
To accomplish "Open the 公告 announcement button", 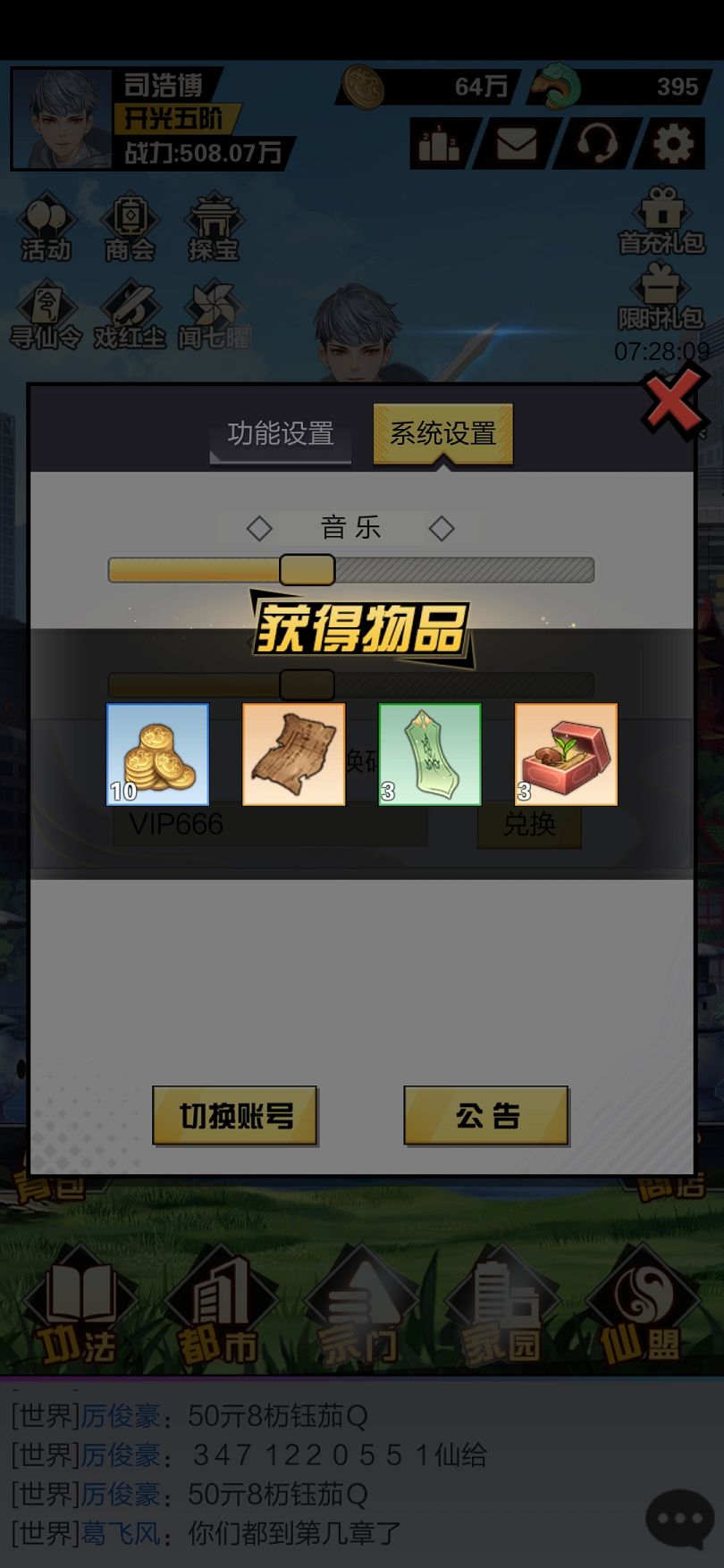I will pos(486,1116).
